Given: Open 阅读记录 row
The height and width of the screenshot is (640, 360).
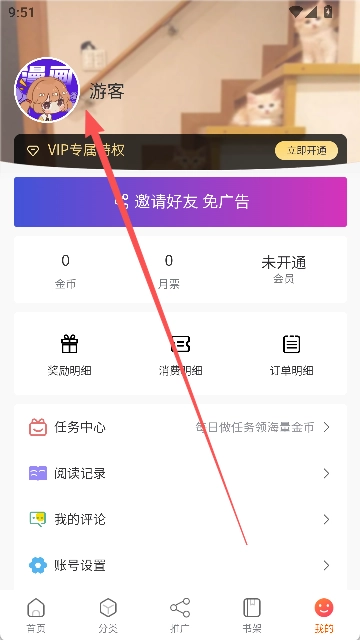Looking at the screenshot, I should [180, 473].
